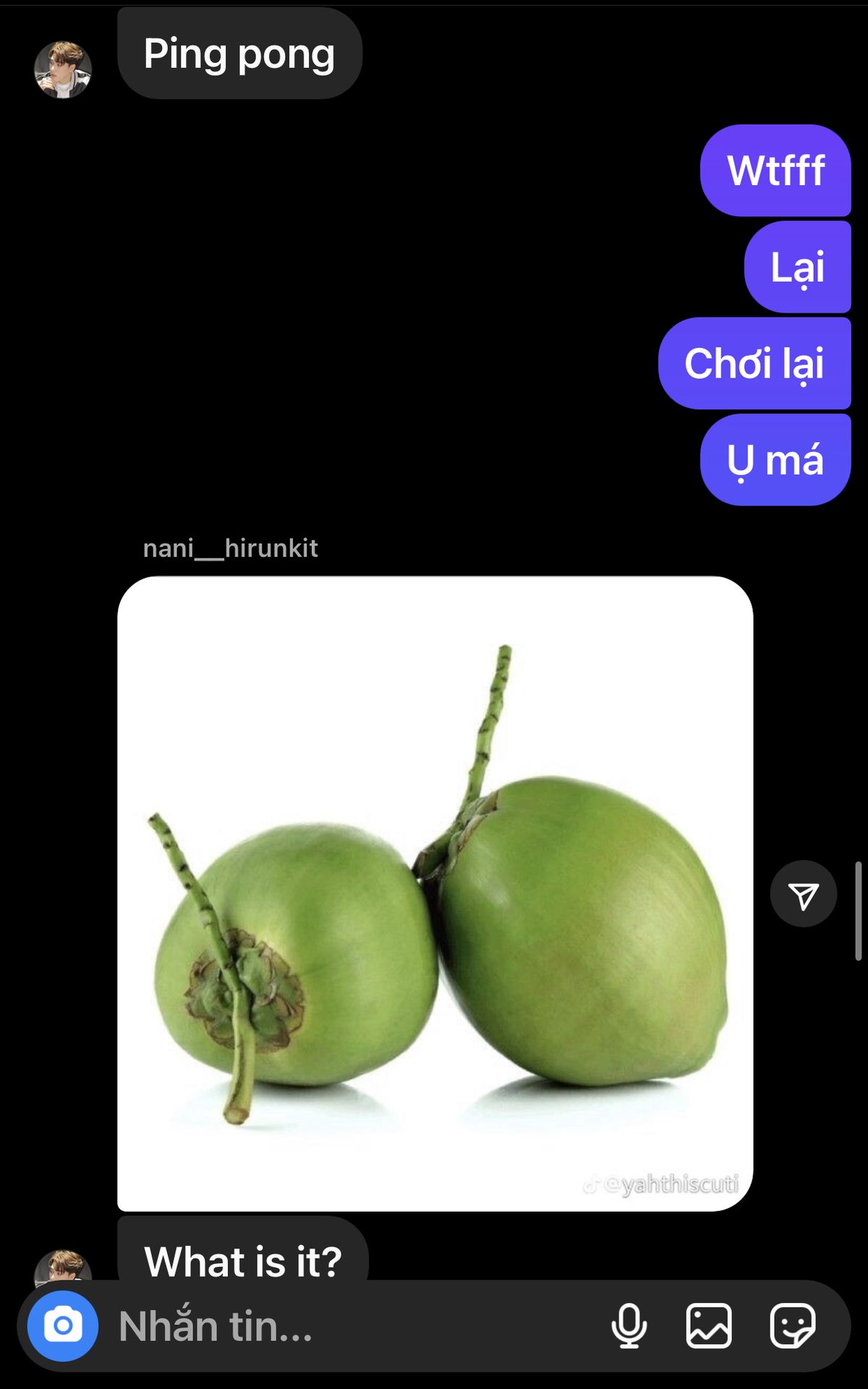This screenshot has height=1389, width=868.
Task: Open the photo gallery picker
Action: coord(708,1326)
